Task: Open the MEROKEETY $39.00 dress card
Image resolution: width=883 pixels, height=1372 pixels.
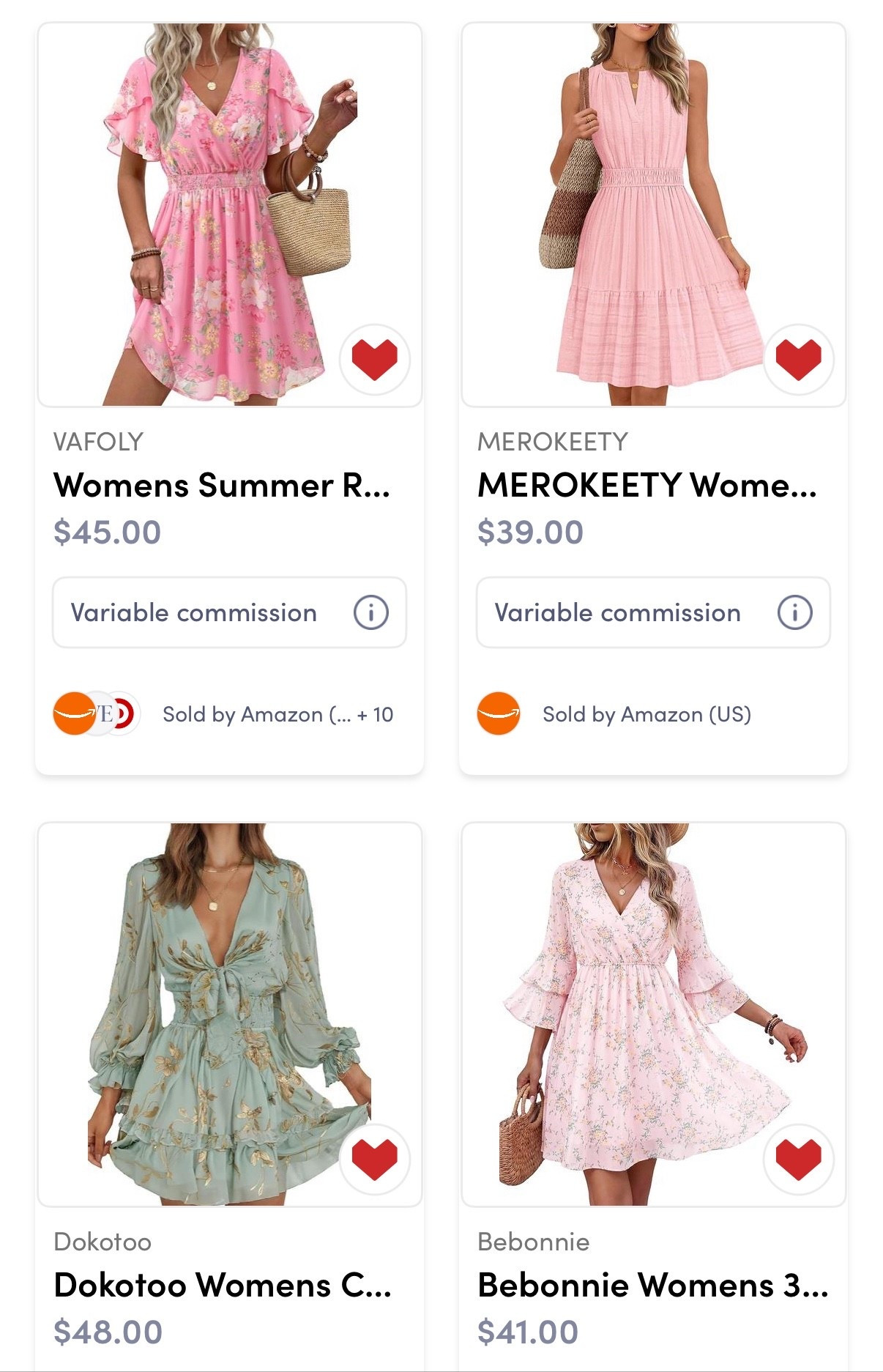Action: [646, 486]
